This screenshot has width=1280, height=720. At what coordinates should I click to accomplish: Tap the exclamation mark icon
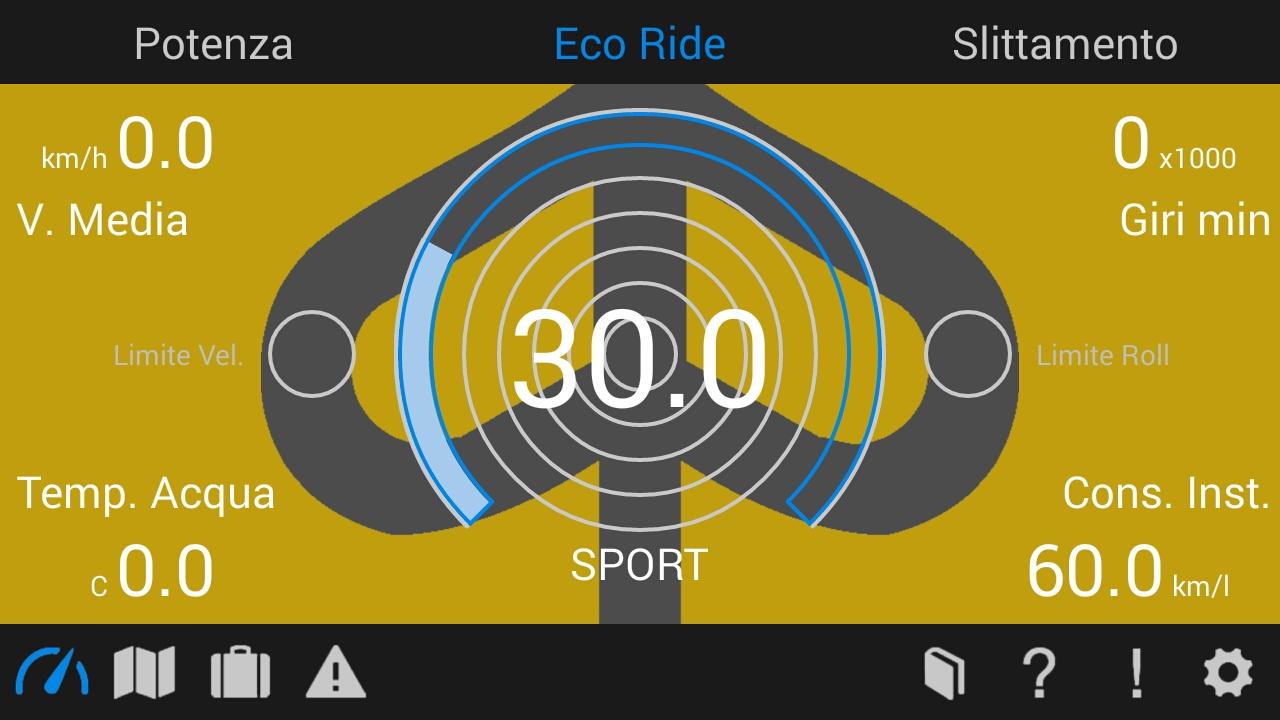pos(1135,672)
